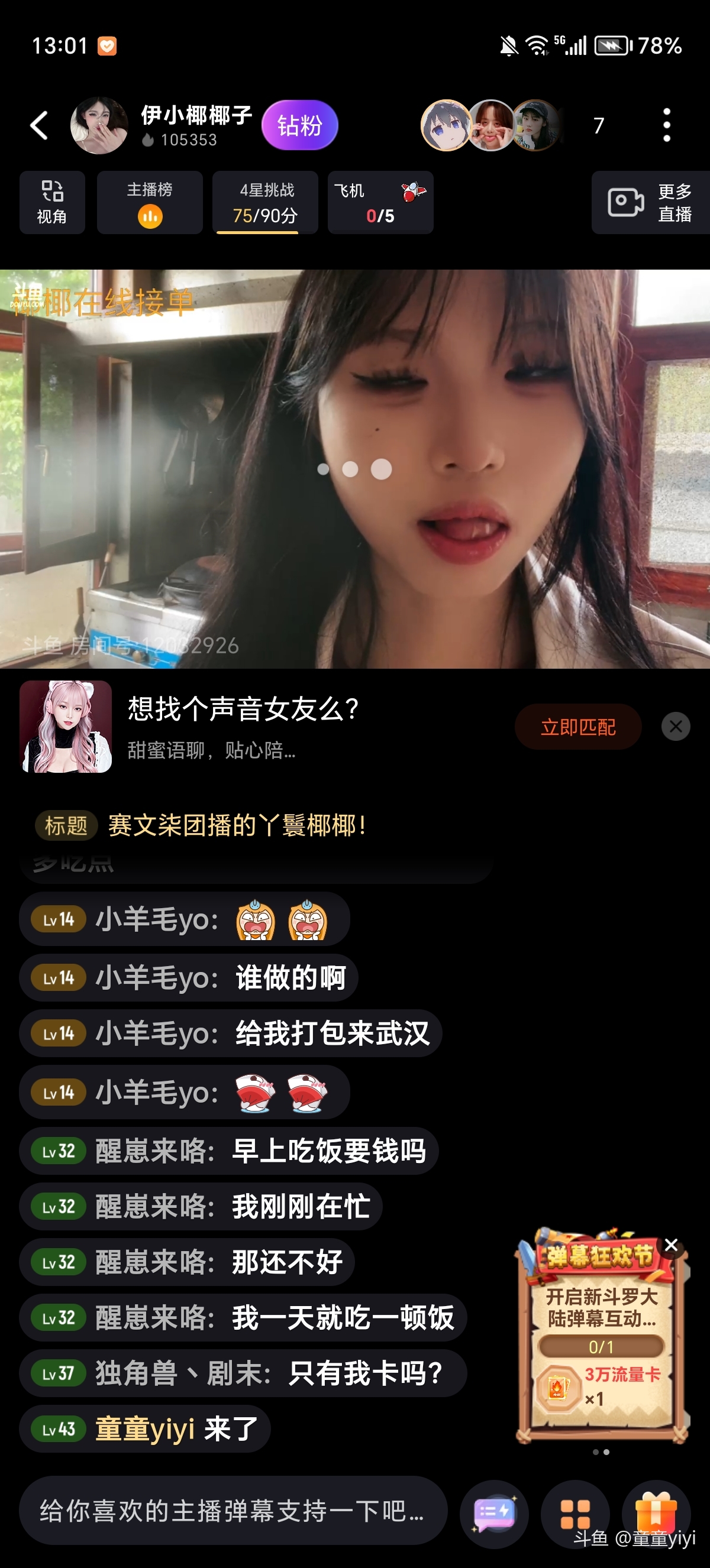710x1568 pixels.
Task: View the top audience avatars list
Action: pos(491,125)
